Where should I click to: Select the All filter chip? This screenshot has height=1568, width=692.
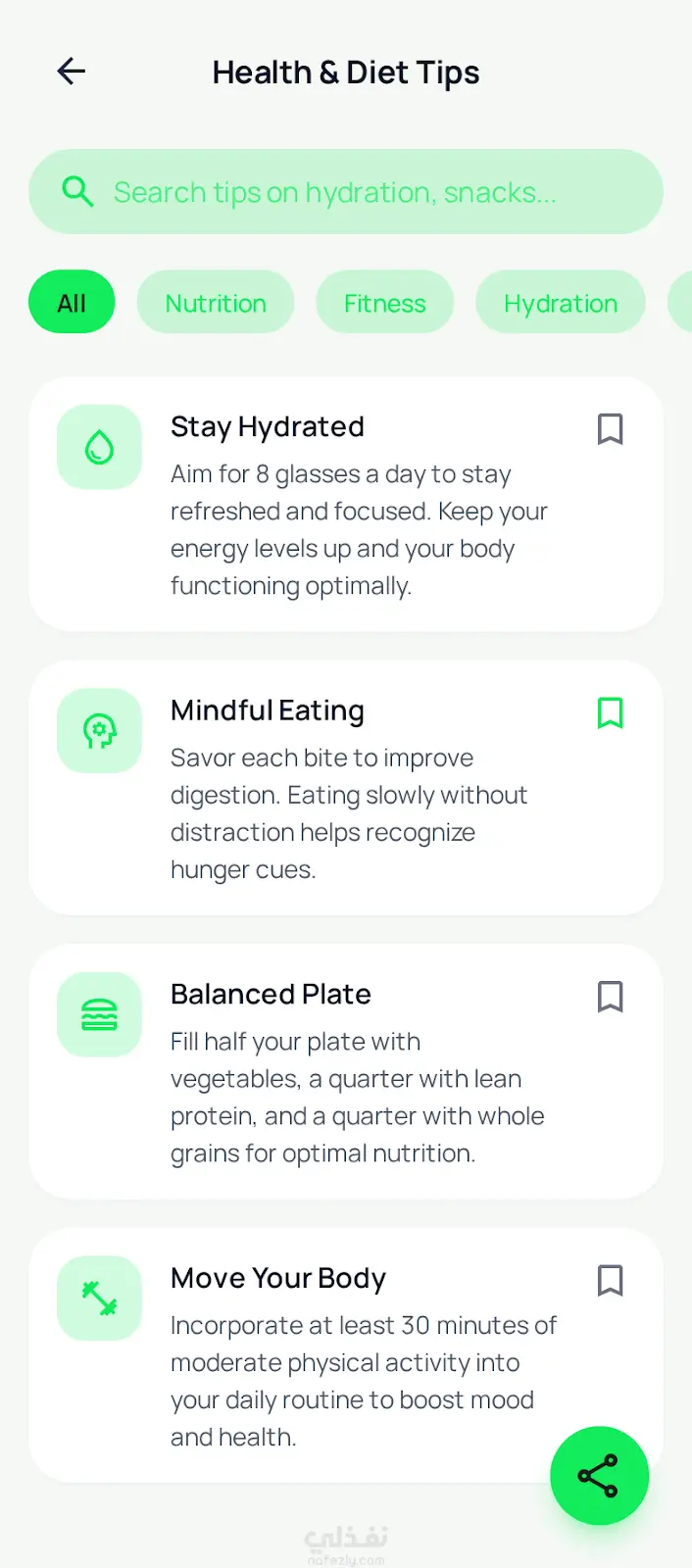coord(72,303)
